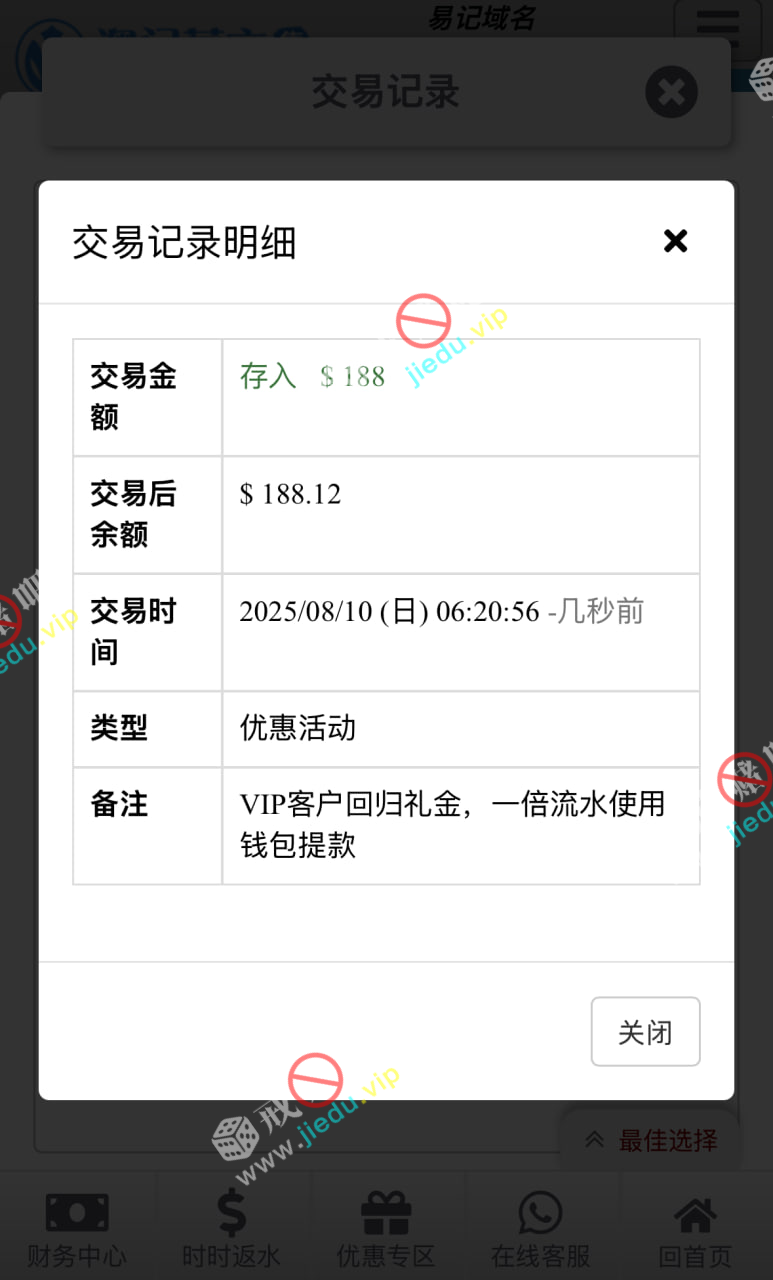Open 时时返水
Viewport: 773px width, 1280px height.
click(x=231, y=1228)
